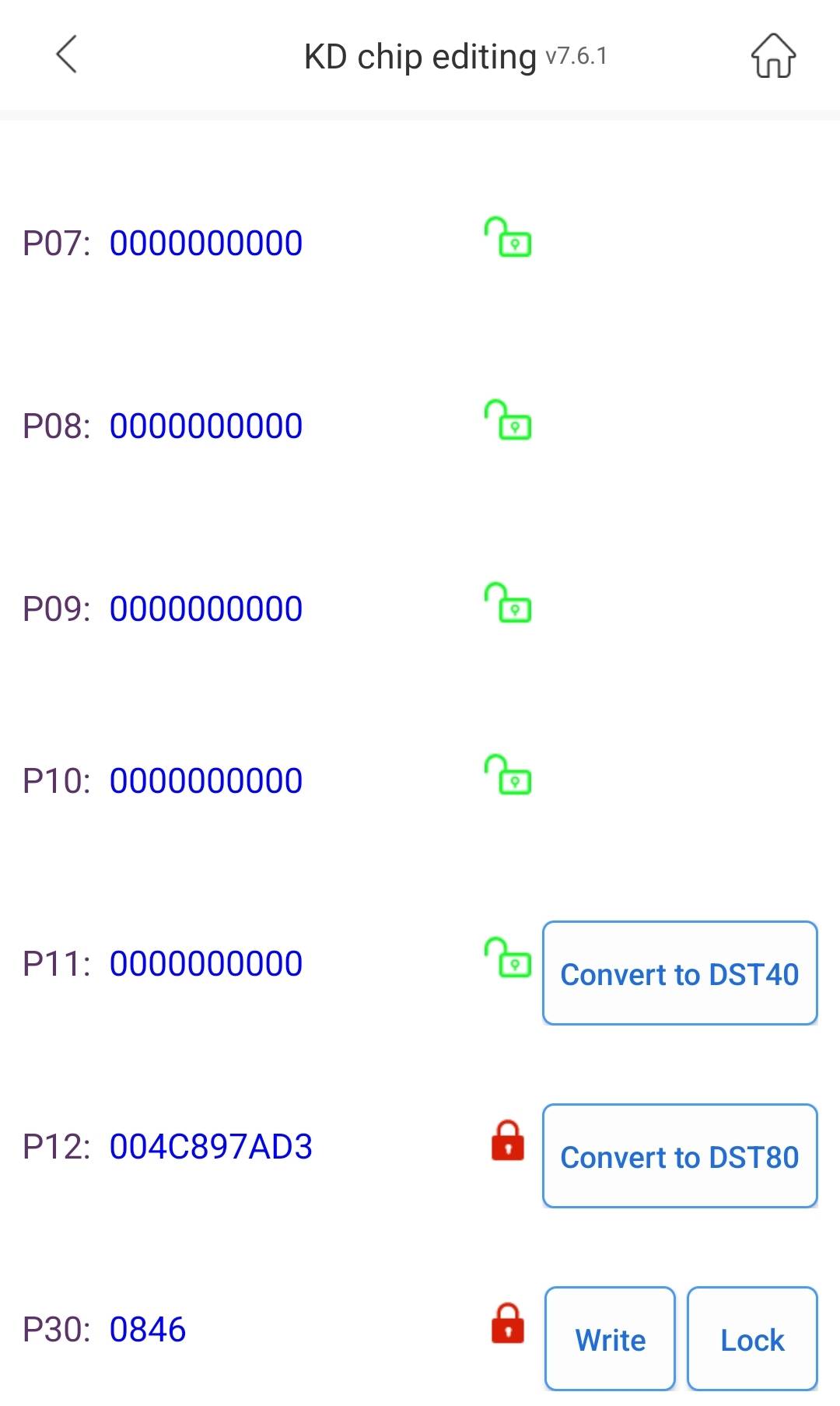Image resolution: width=840 pixels, height=1406 pixels.
Task: Tap the Write button for P30
Action: pos(610,1338)
